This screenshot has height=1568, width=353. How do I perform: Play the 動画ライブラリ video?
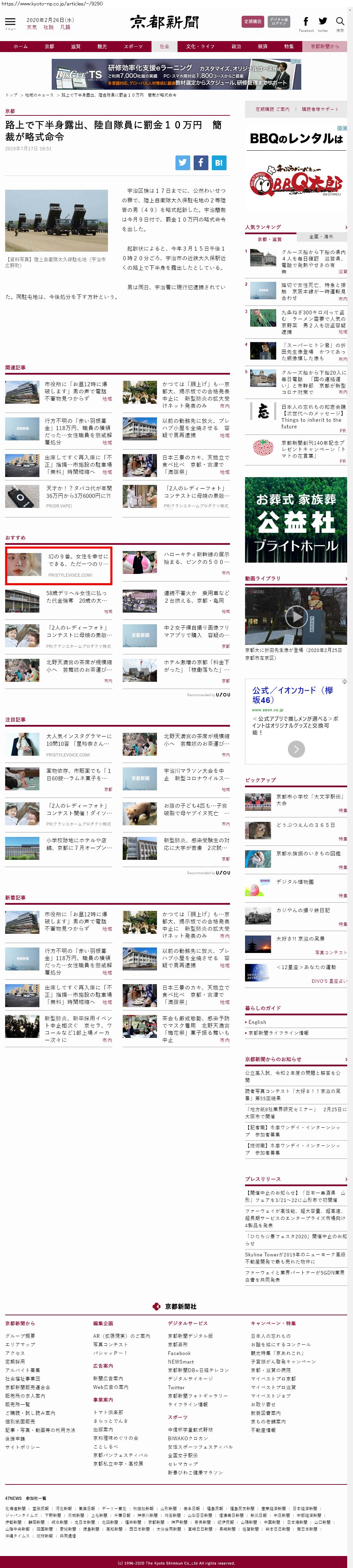click(x=296, y=617)
